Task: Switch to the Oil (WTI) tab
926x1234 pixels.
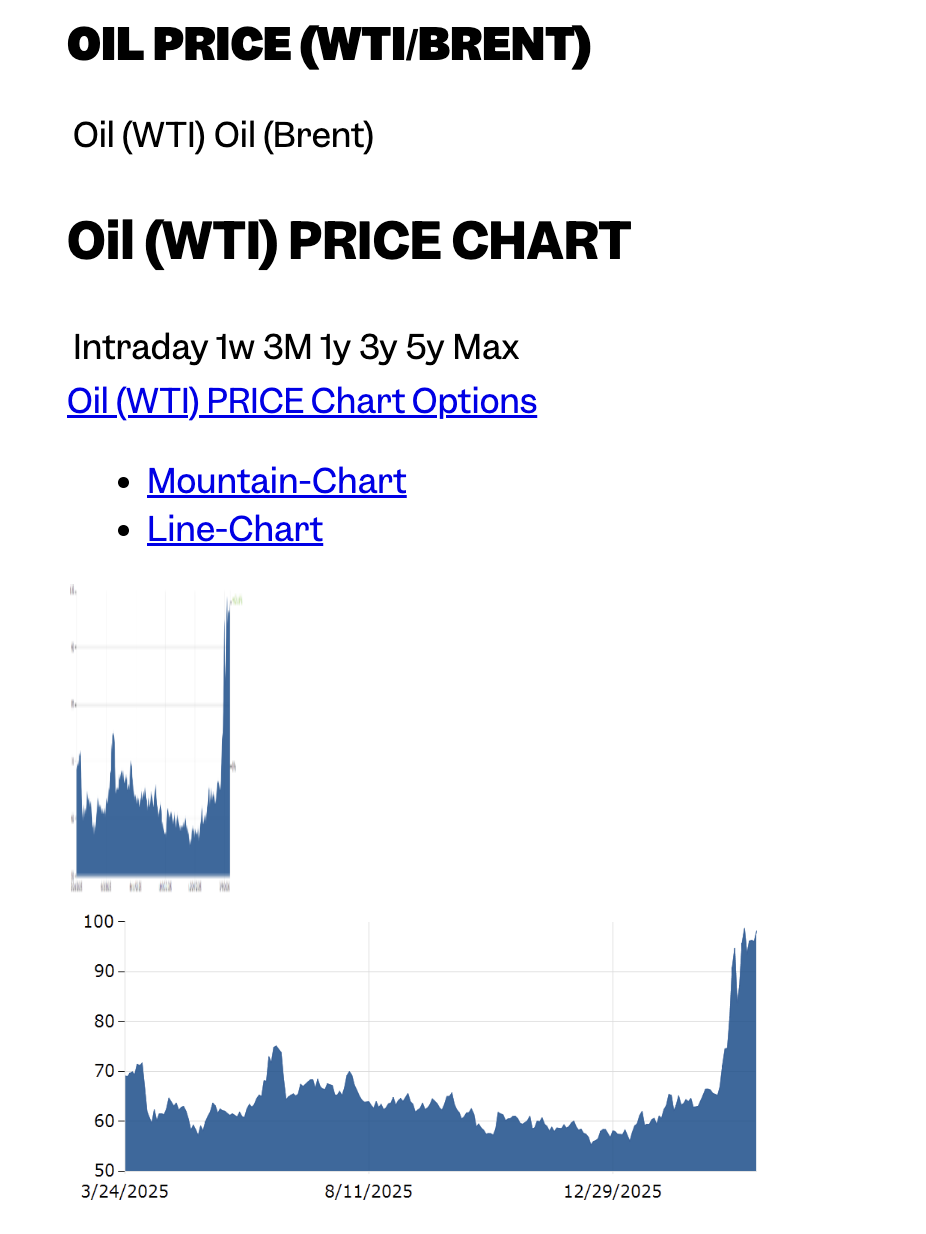Action: tap(139, 135)
